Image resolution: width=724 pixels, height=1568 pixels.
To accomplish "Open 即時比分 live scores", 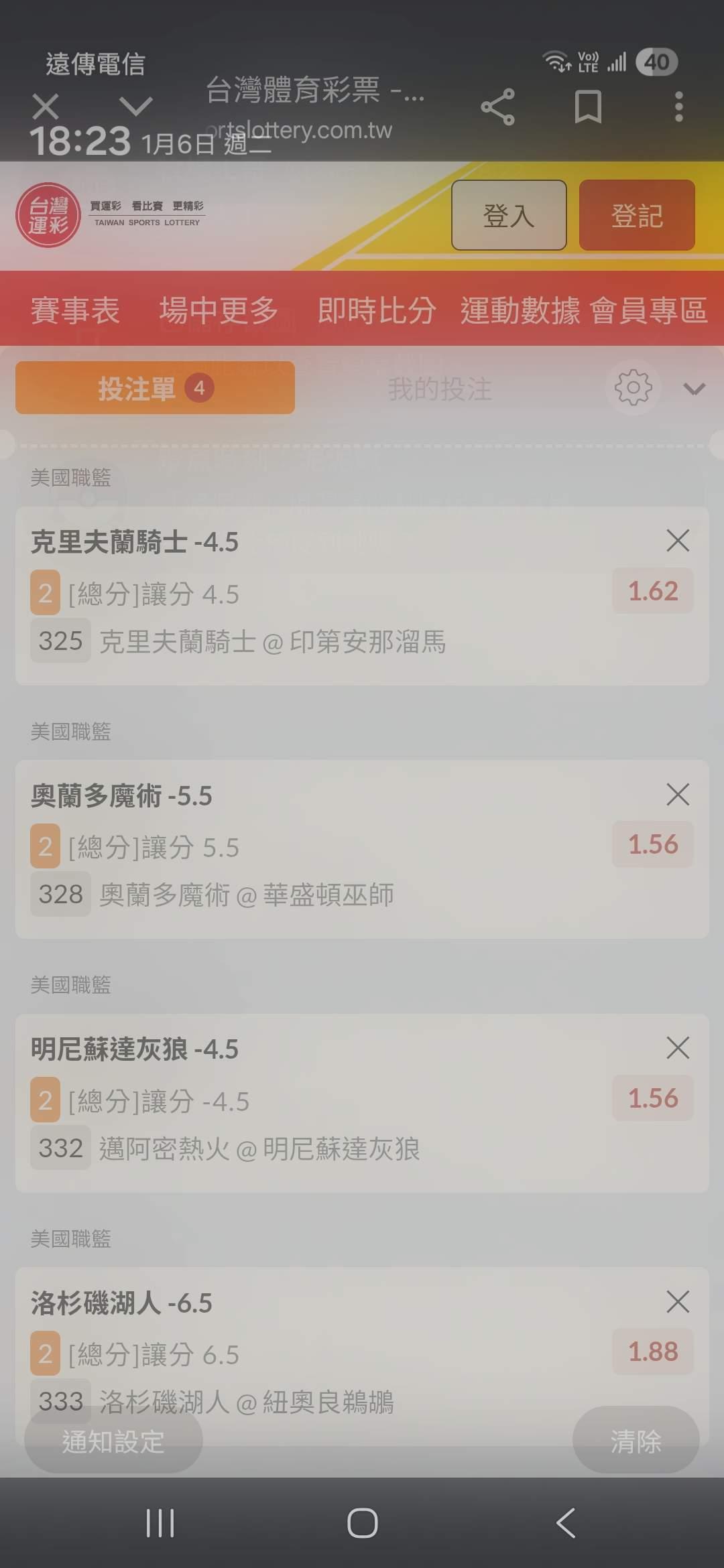I will (x=377, y=310).
